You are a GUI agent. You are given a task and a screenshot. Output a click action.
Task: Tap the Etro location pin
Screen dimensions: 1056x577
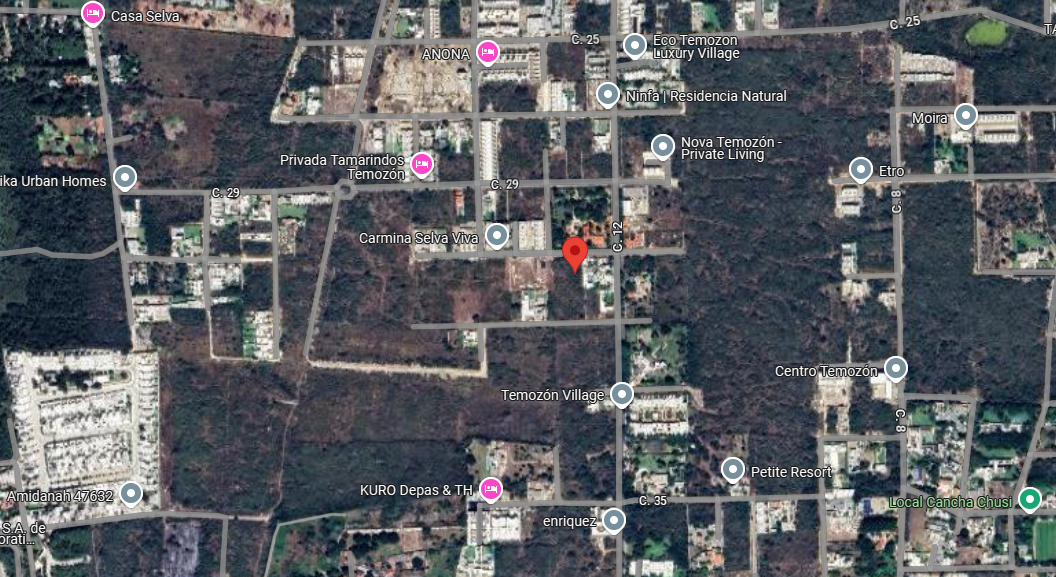(861, 170)
